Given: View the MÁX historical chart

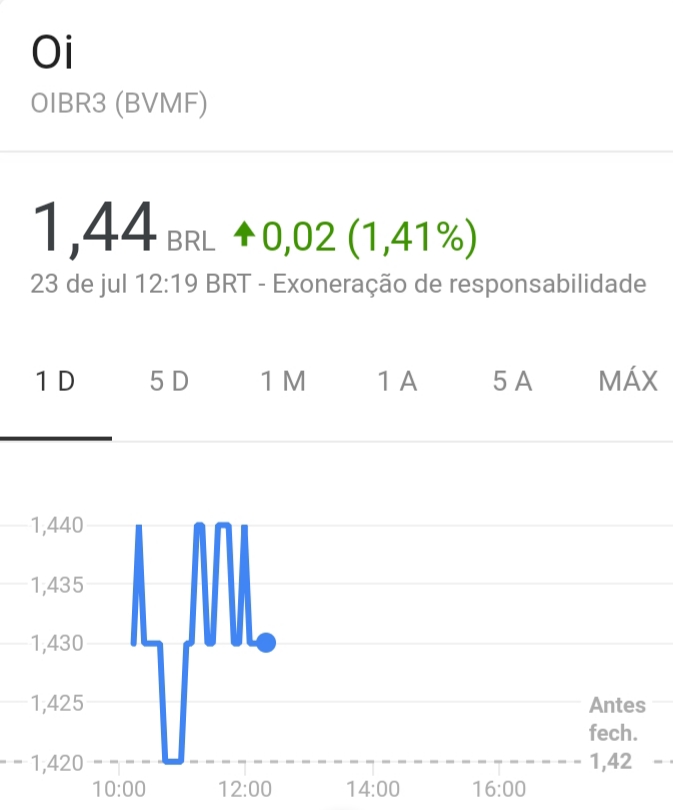Looking at the screenshot, I should pos(628,381).
